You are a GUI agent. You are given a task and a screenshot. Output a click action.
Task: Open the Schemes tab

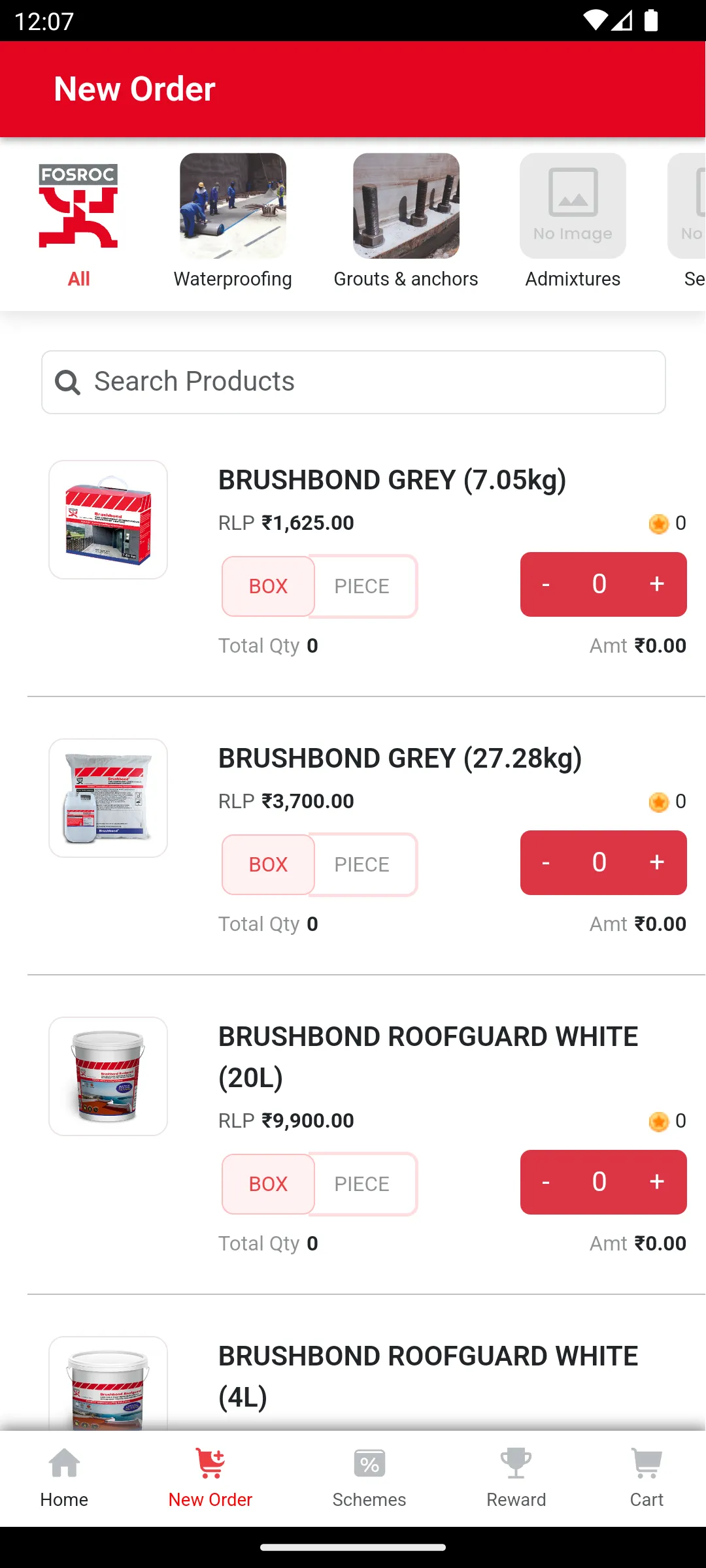[x=369, y=1478]
